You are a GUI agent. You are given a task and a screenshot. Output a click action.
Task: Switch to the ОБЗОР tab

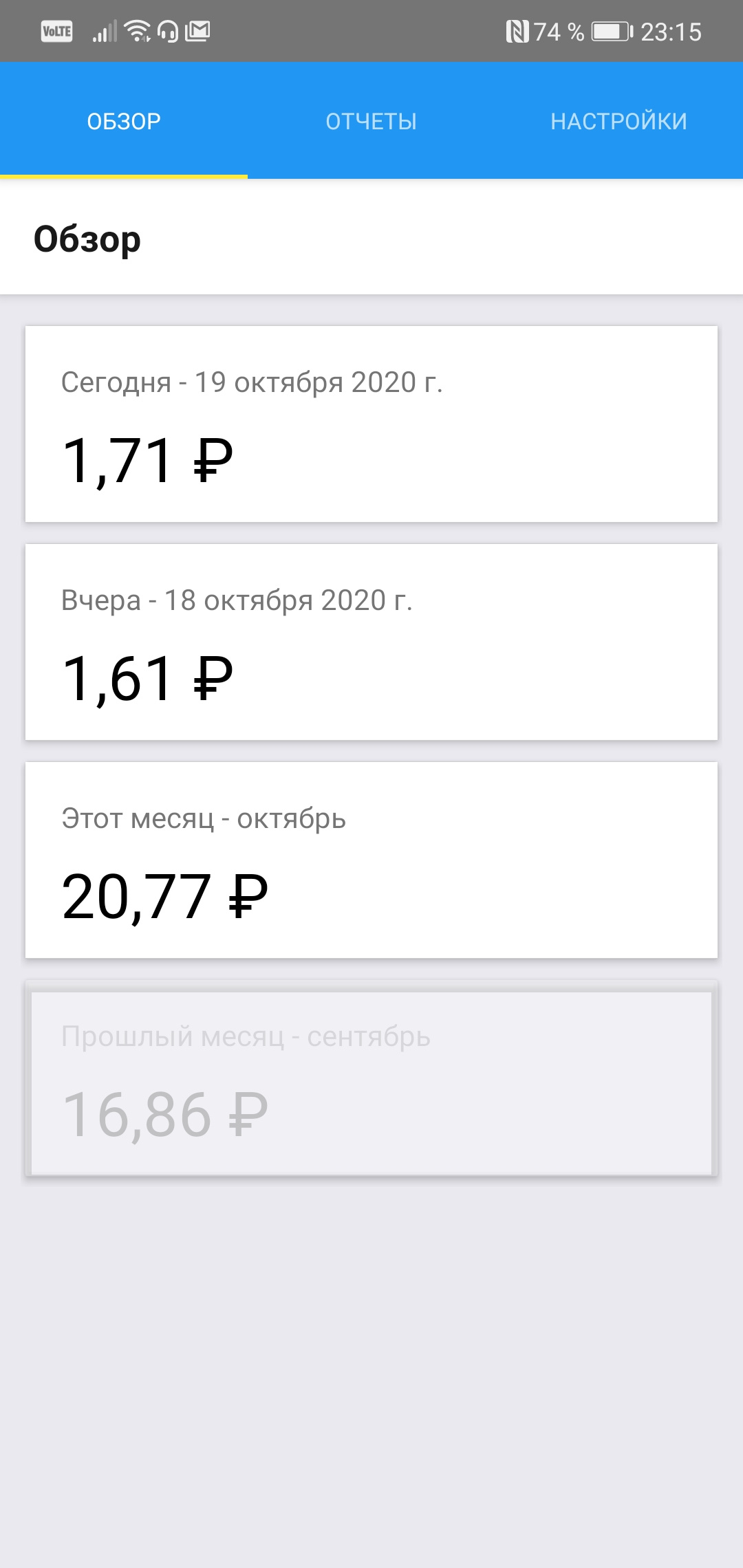[x=124, y=121]
